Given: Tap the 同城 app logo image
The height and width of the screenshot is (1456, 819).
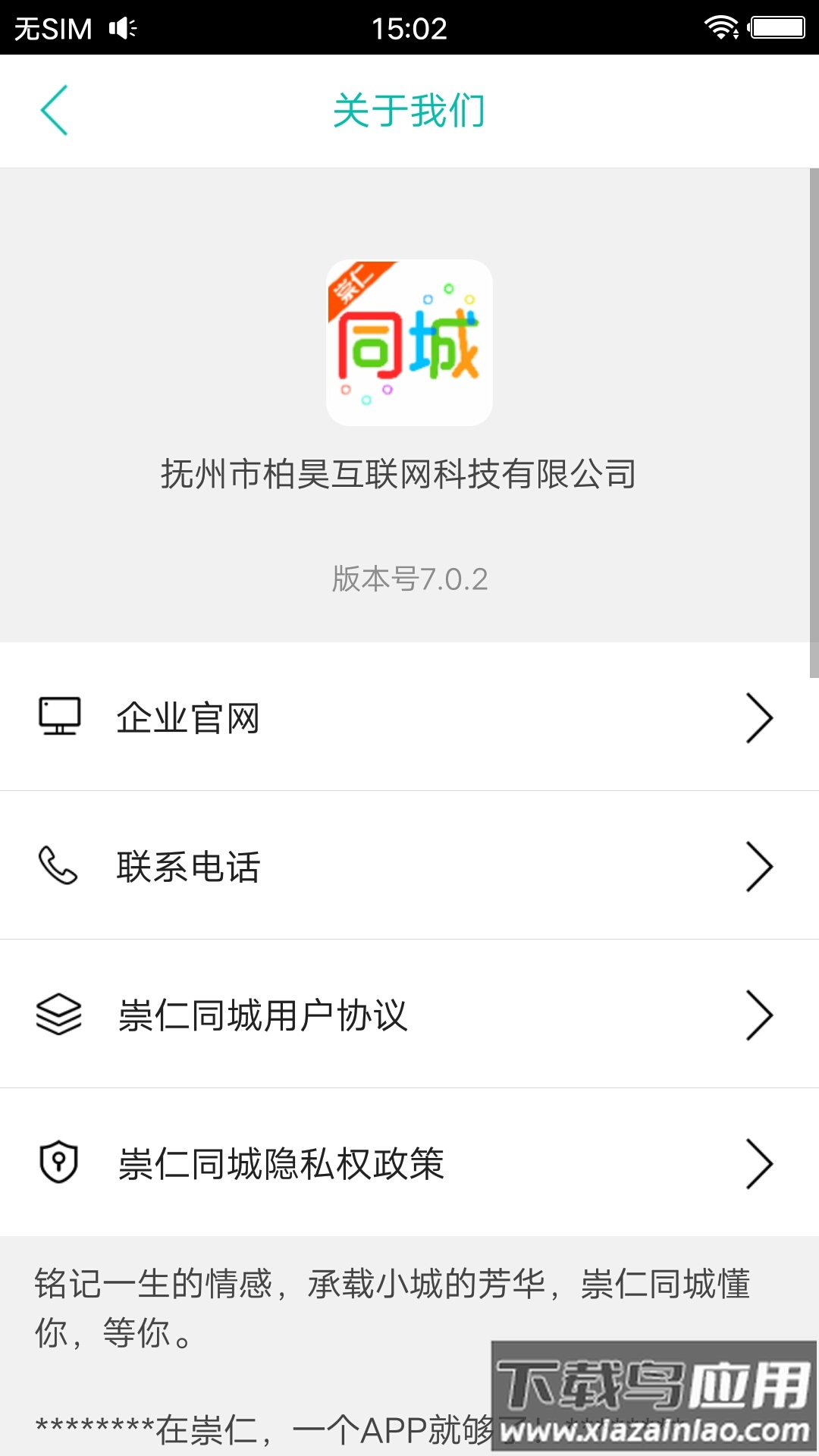Looking at the screenshot, I should pos(409,343).
